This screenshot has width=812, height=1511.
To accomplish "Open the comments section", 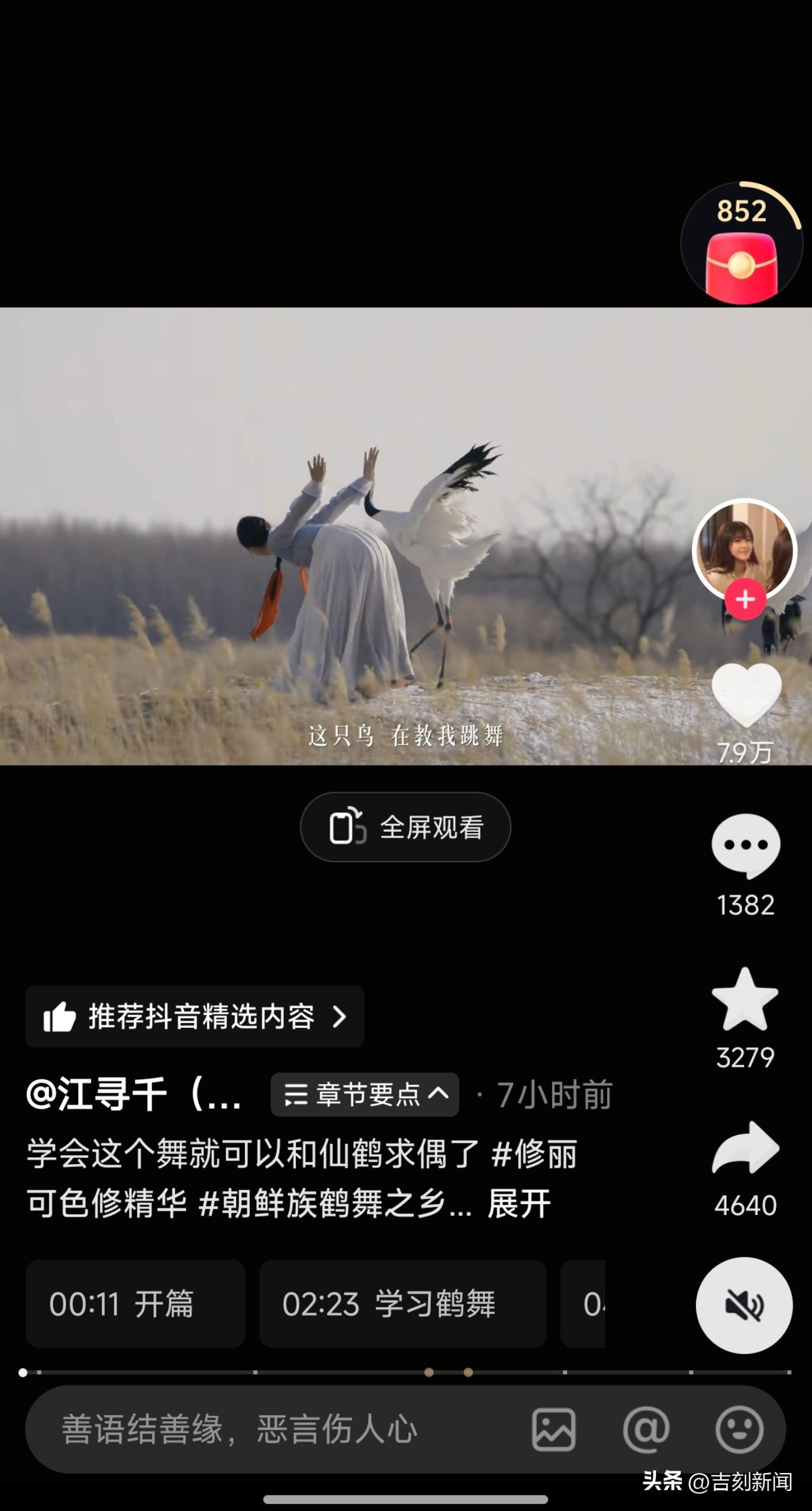I will coord(746,845).
